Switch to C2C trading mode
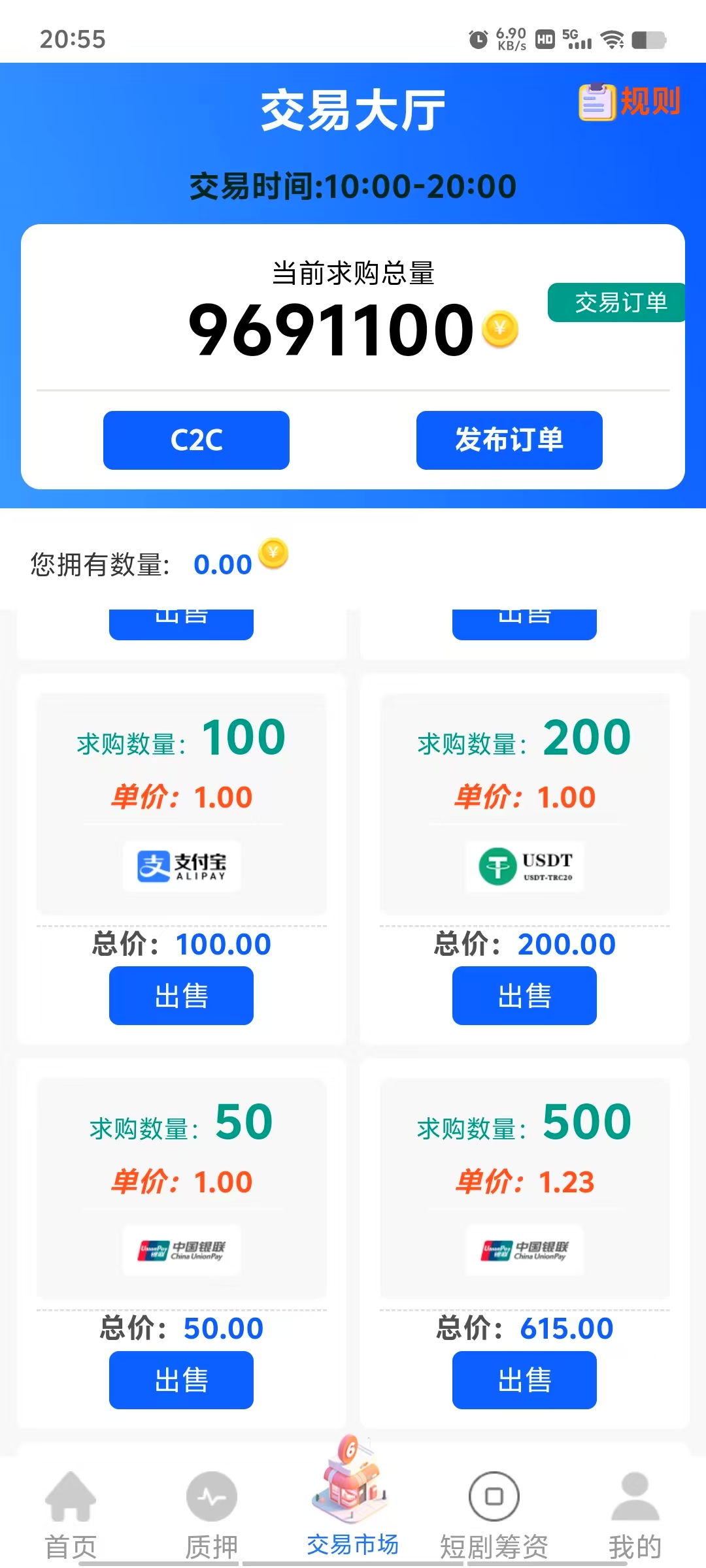Screen dimensions: 706x1568 (195, 440)
